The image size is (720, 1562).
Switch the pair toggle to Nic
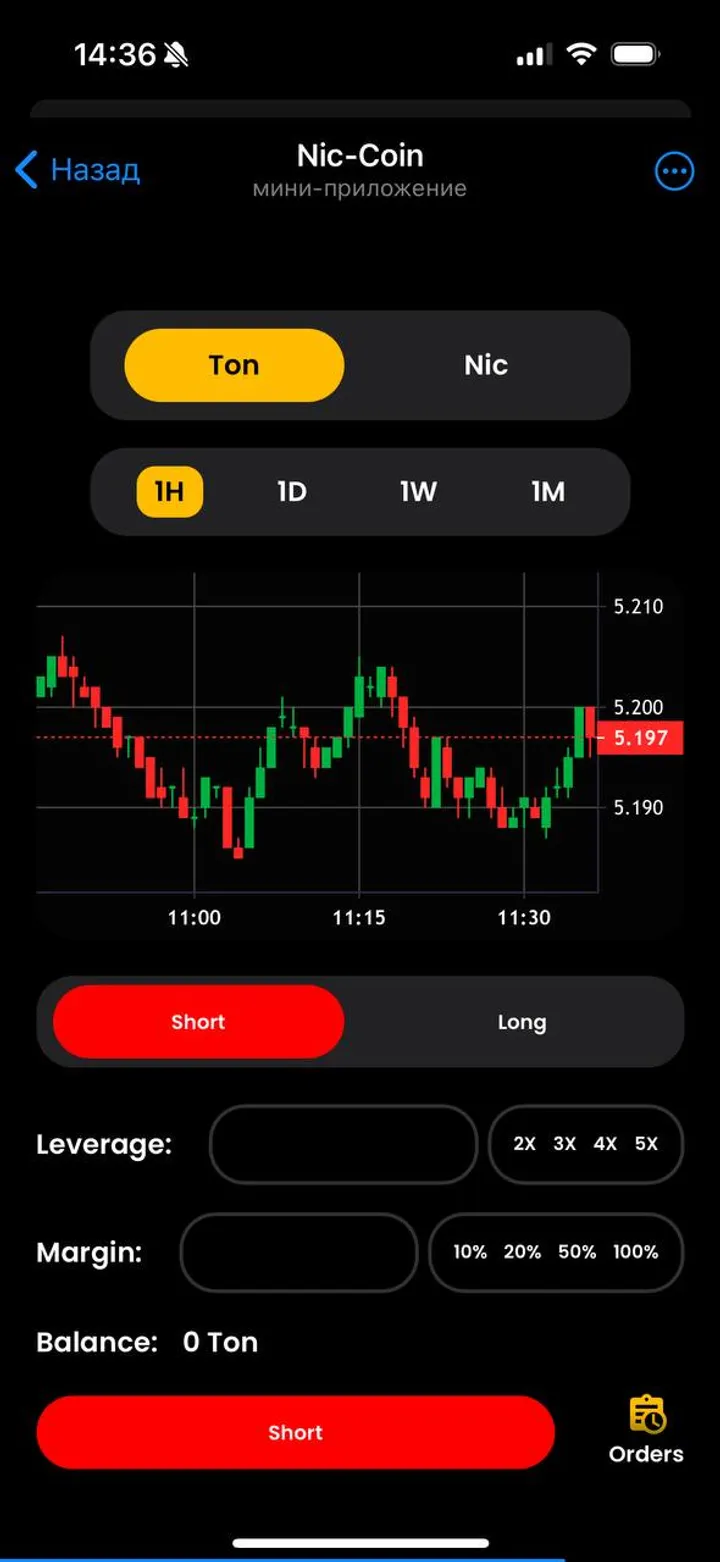coord(486,365)
